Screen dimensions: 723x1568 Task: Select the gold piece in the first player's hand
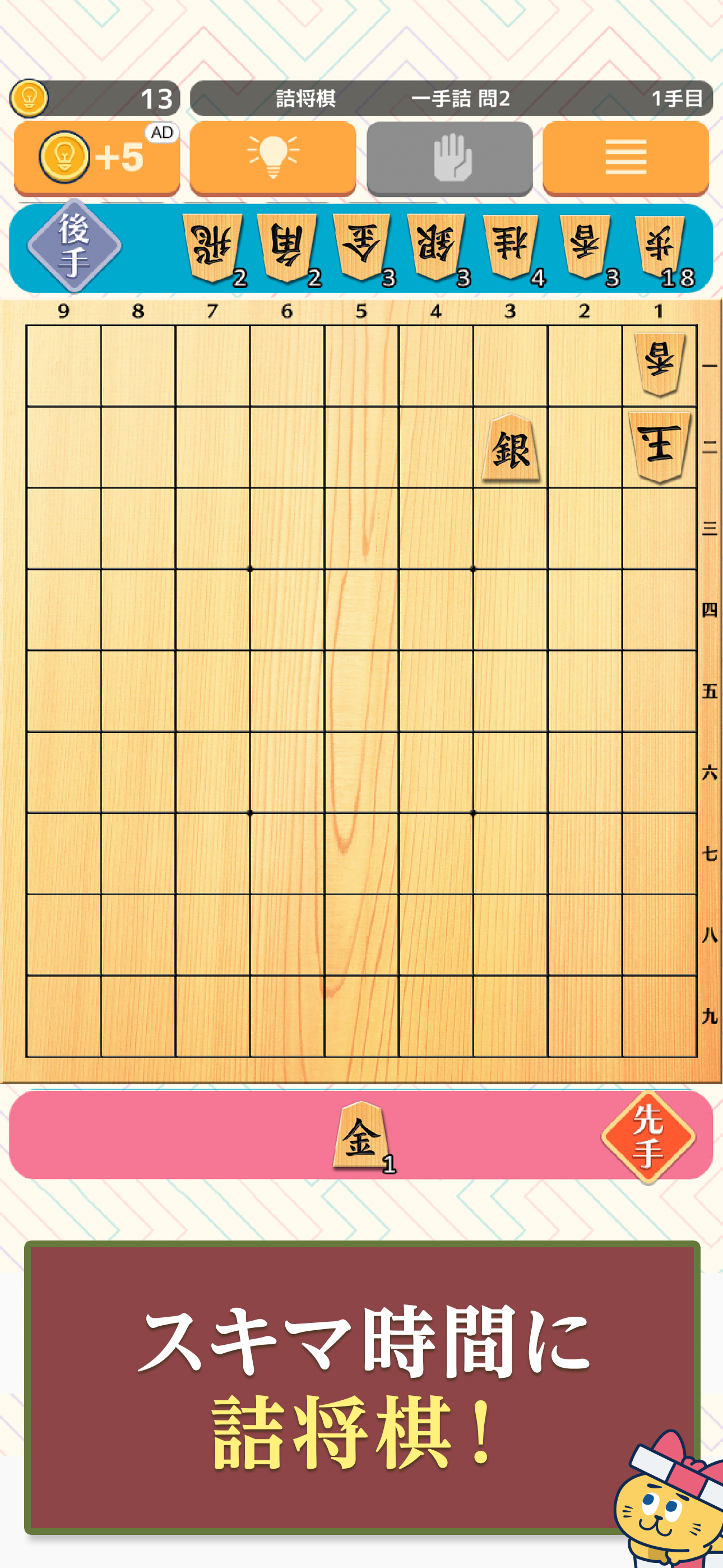(361, 1136)
